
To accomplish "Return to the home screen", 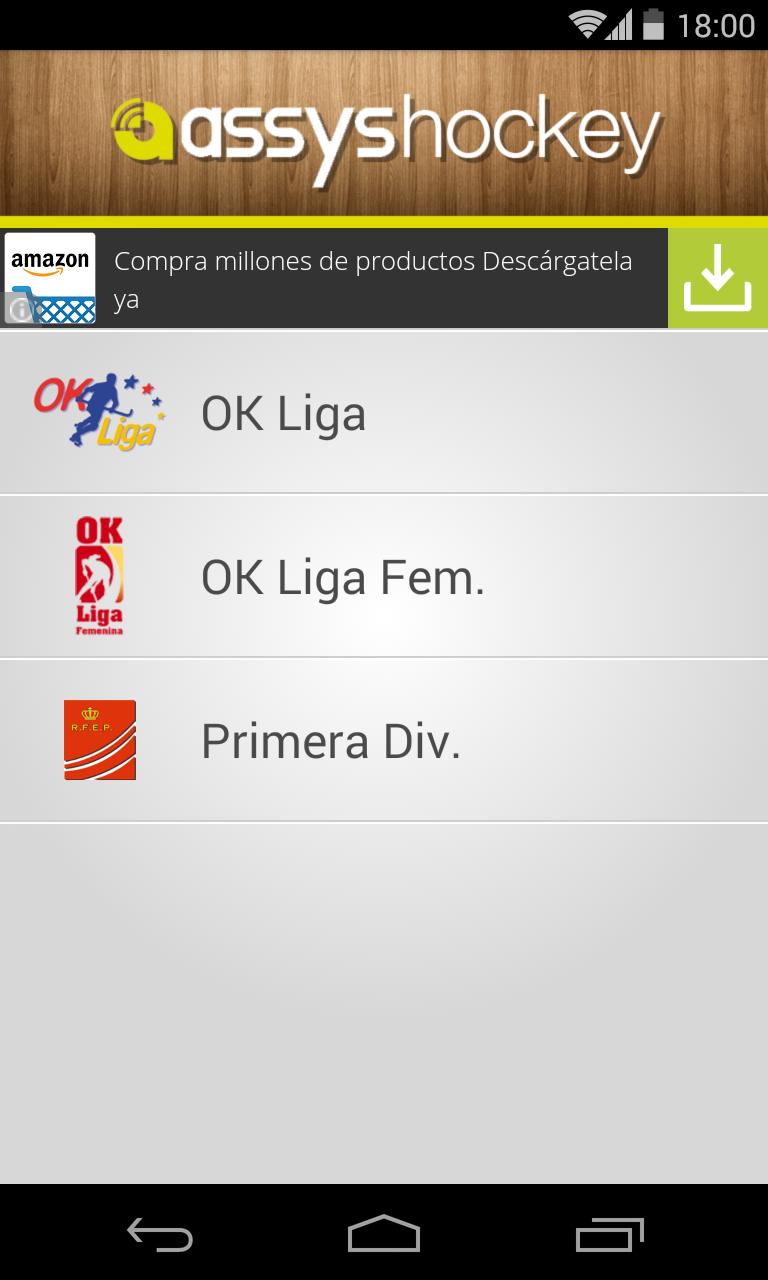I will (384, 1235).
